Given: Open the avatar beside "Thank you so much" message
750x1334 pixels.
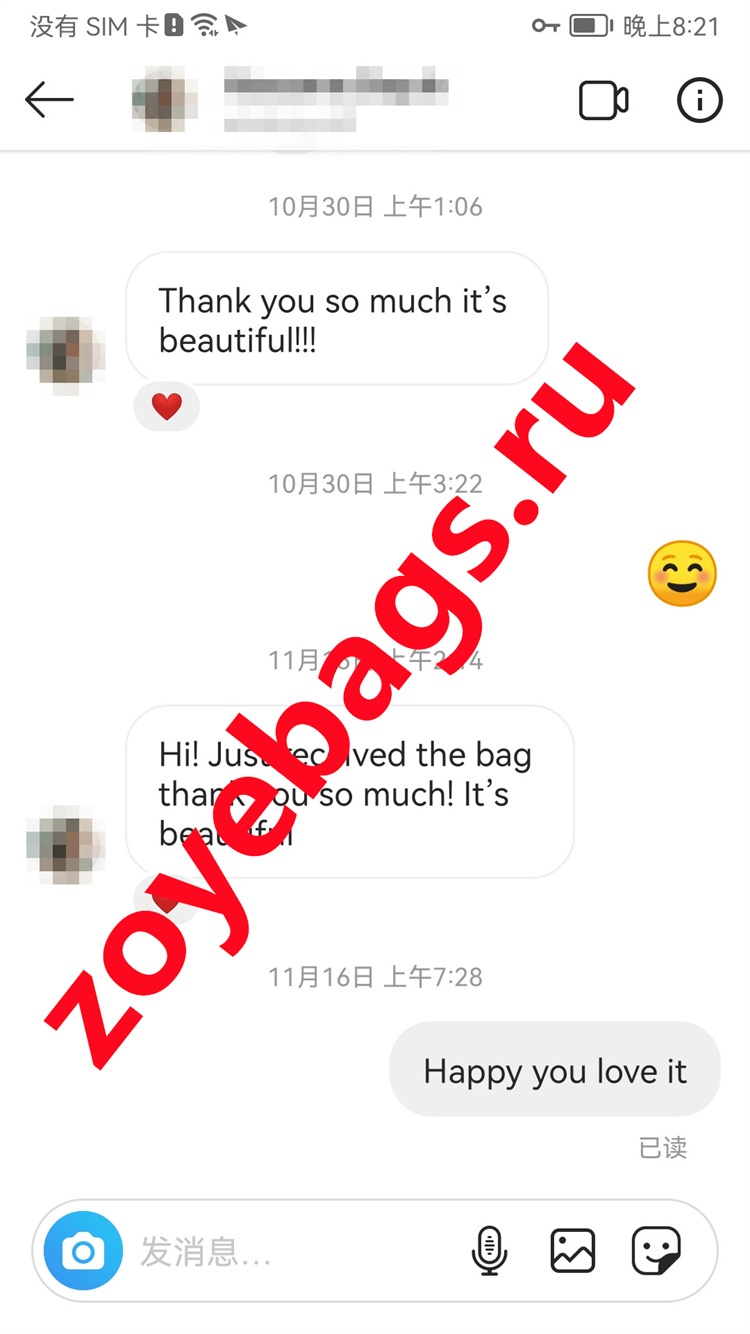Looking at the screenshot, I should click(x=65, y=357).
